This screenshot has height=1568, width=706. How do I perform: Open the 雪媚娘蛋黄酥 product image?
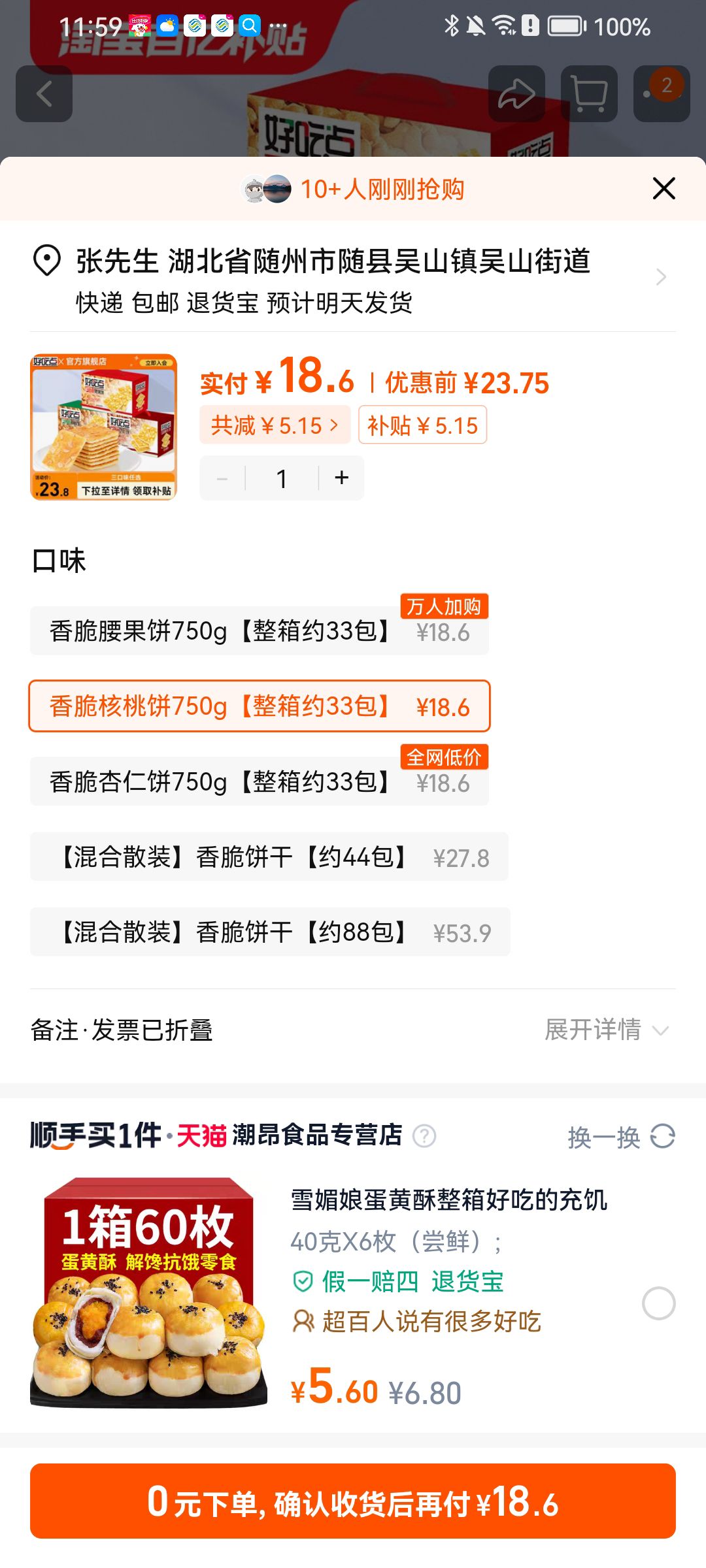[x=149, y=1292]
